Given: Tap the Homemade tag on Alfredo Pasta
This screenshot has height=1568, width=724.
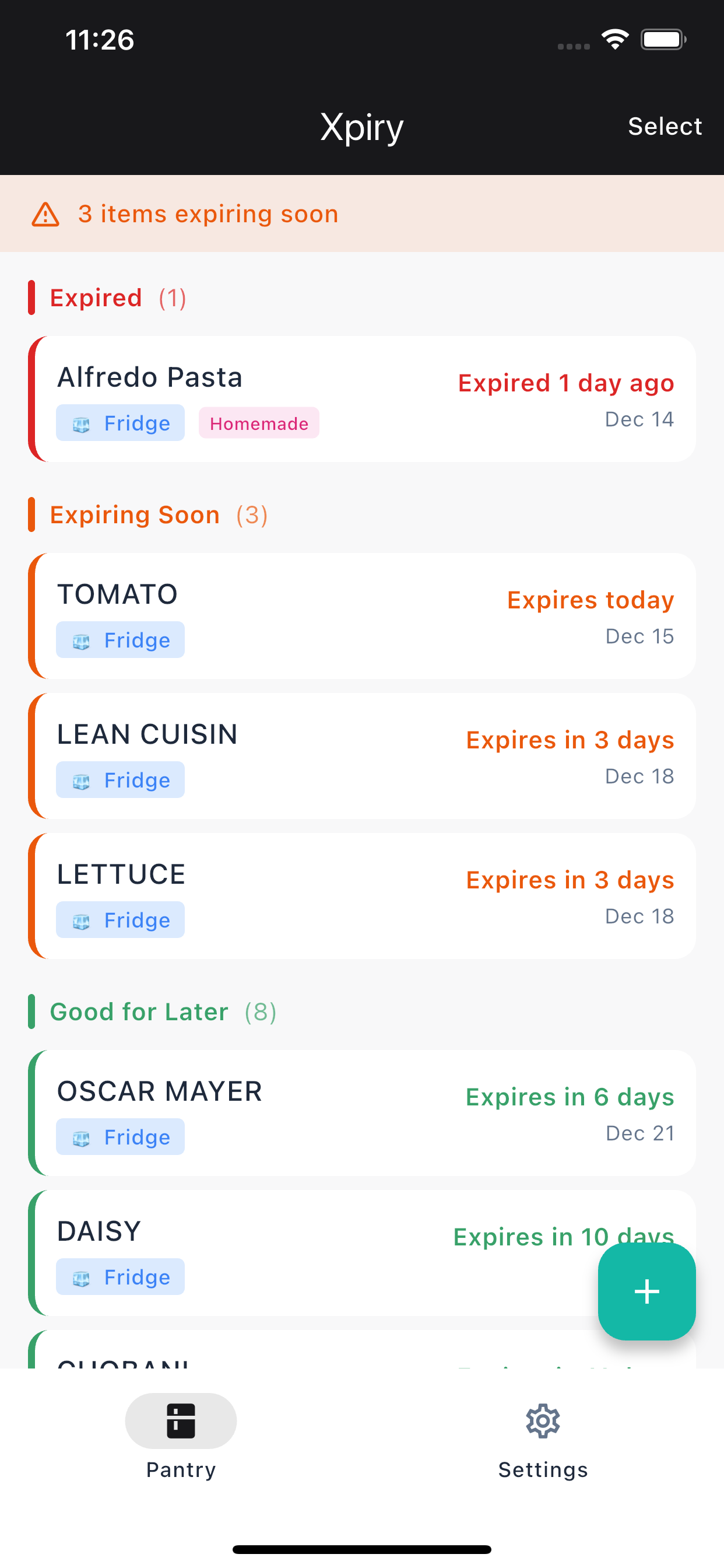Looking at the screenshot, I should (258, 423).
